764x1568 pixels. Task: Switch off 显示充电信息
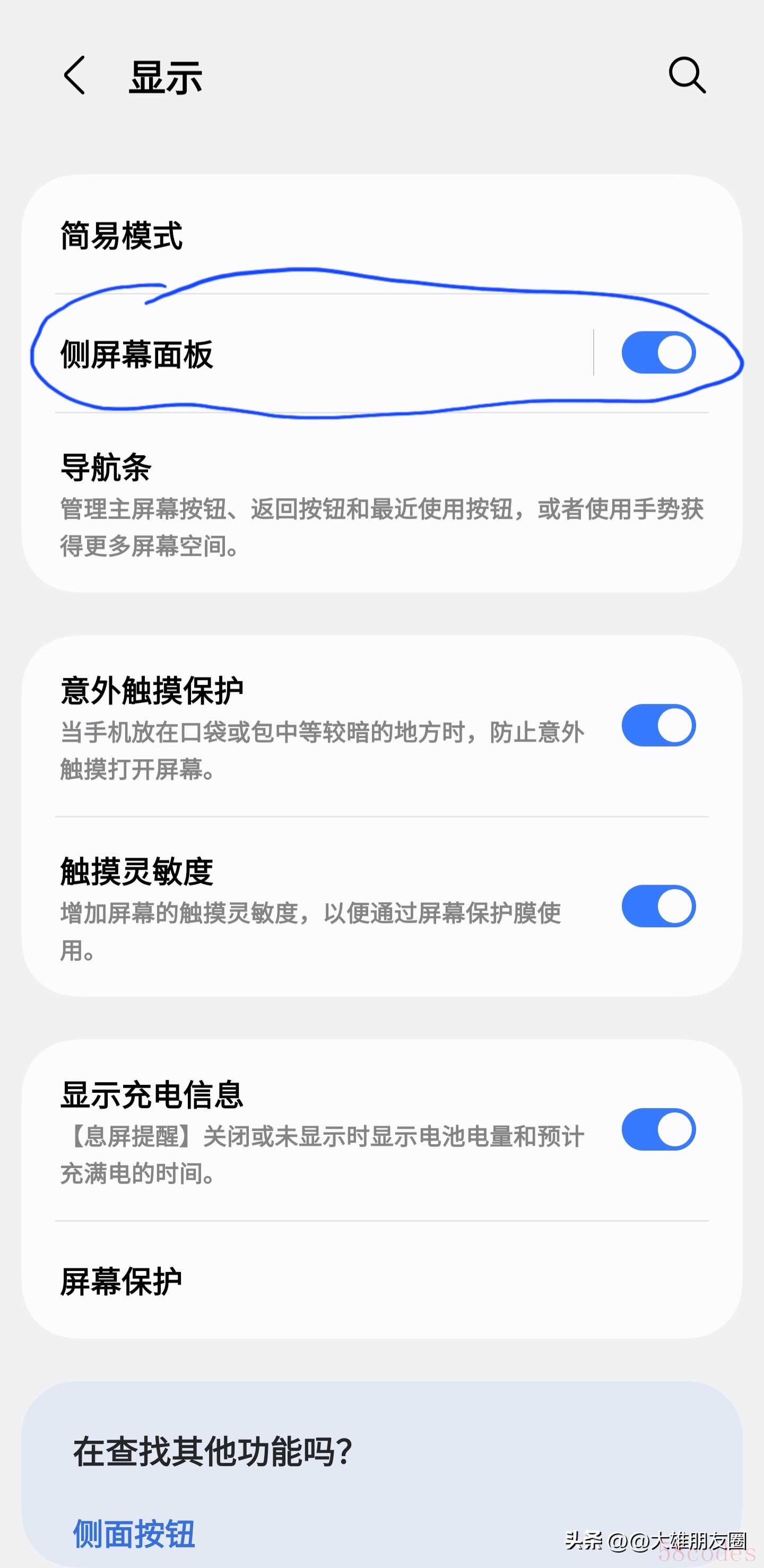click(658, 1130)
